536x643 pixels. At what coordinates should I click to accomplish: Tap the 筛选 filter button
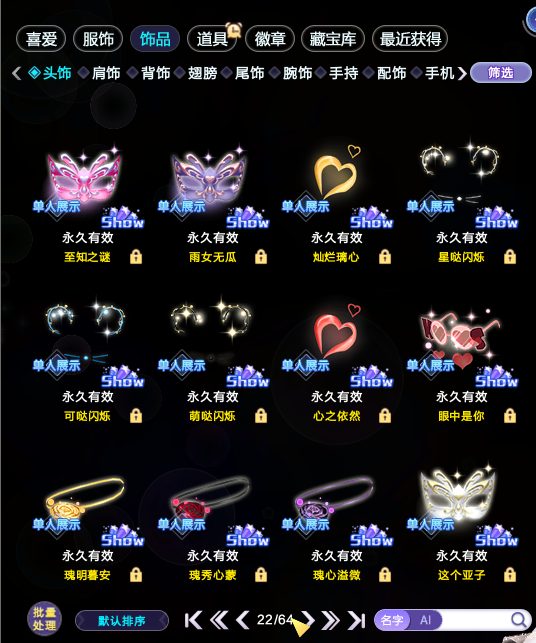500,73
